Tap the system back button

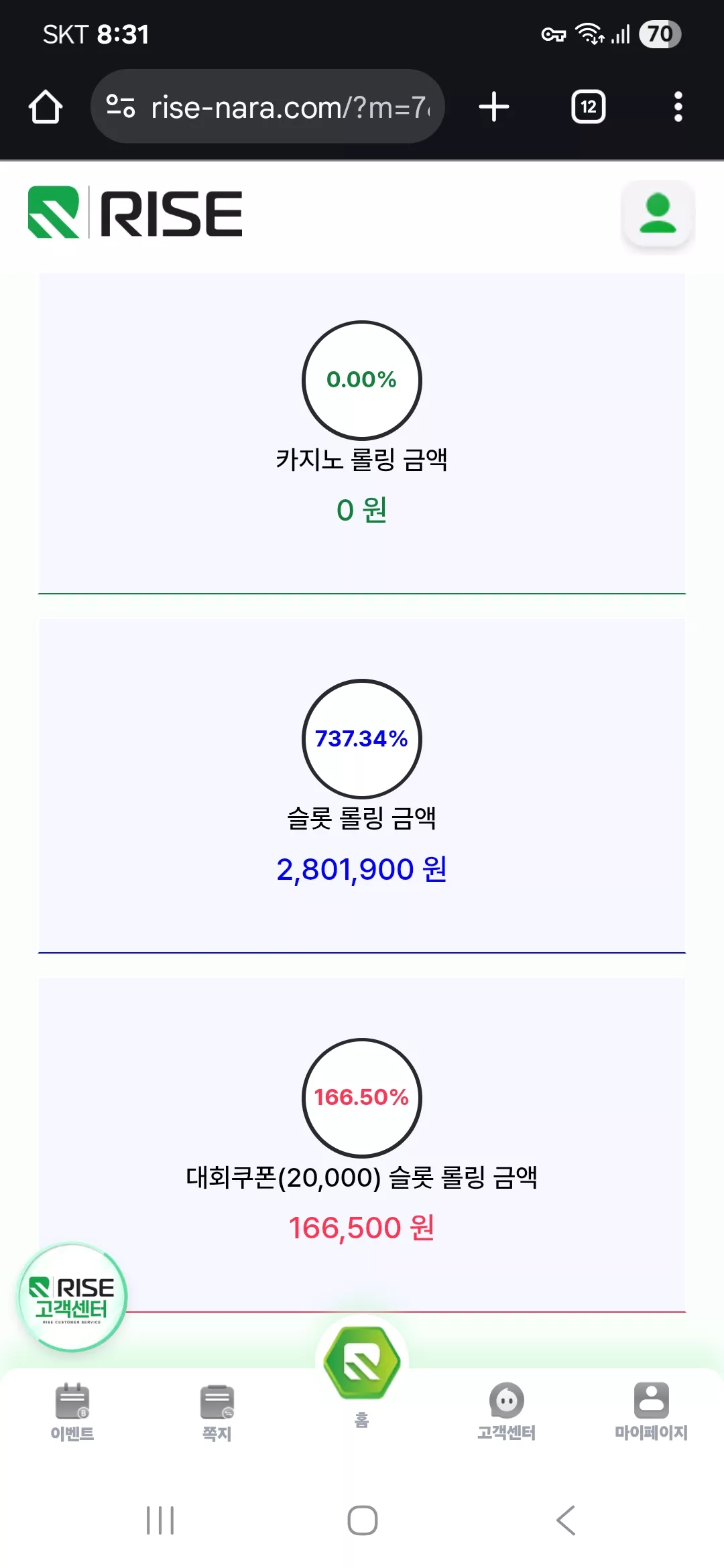[x=566, y=1520]
